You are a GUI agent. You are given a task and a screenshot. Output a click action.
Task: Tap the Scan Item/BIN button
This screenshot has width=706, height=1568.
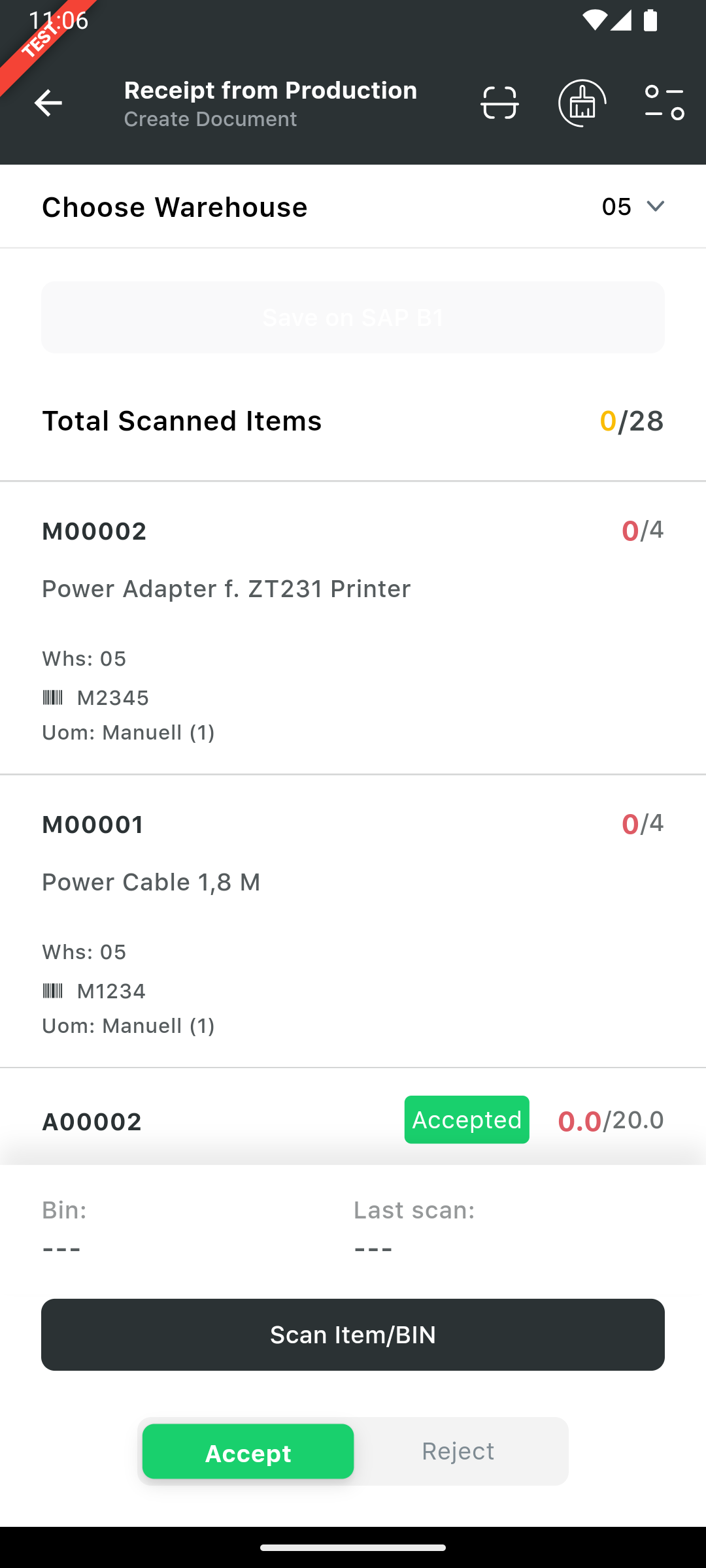(x=353, y=1334)
